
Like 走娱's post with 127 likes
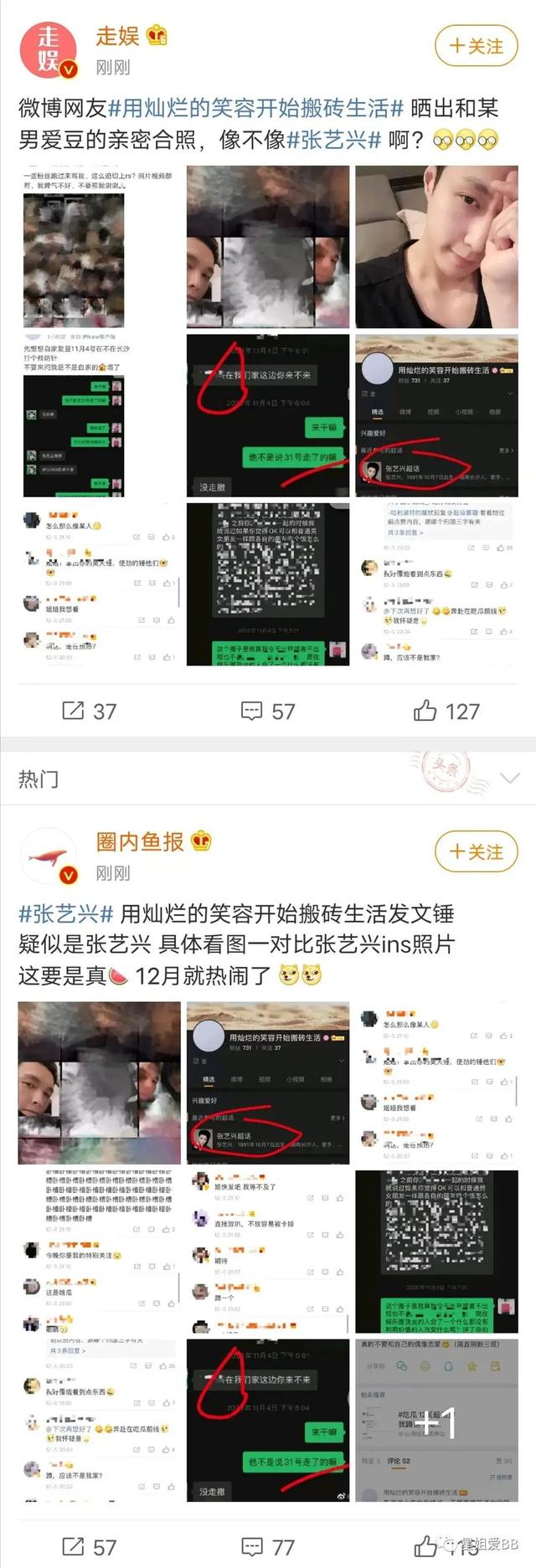tap(446, 712)
